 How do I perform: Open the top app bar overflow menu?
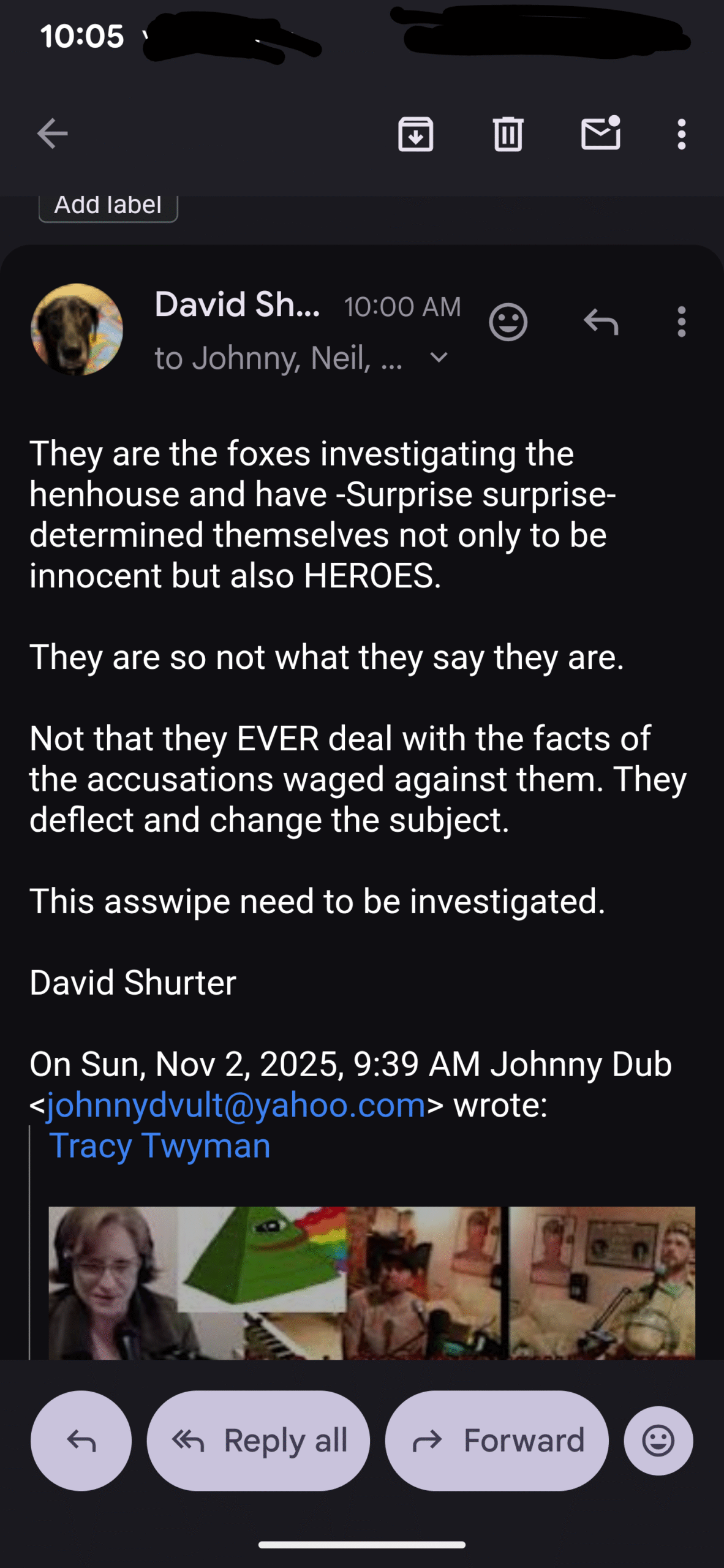[x=681, y=134]
